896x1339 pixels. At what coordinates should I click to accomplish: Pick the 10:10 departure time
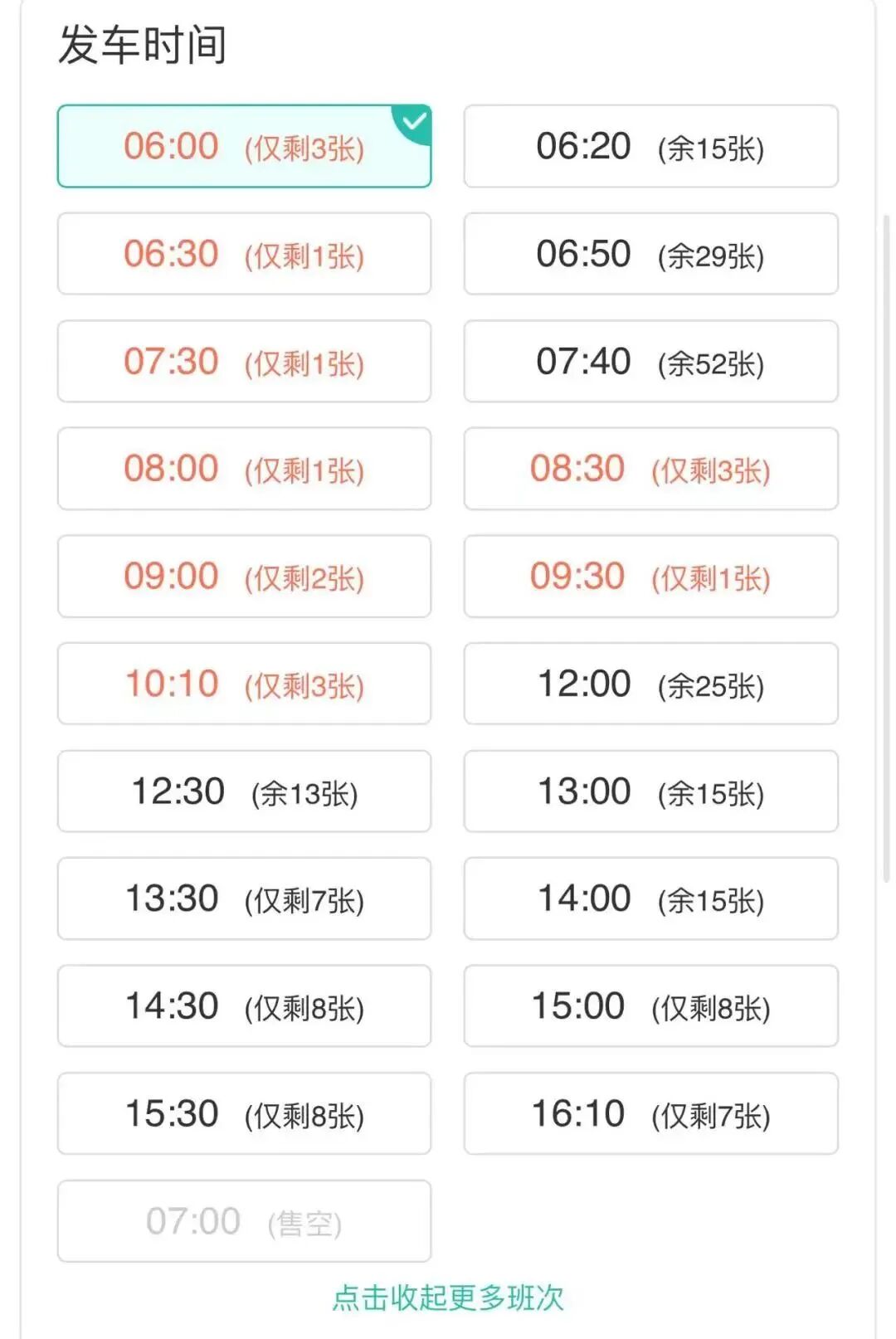[244, 684]
